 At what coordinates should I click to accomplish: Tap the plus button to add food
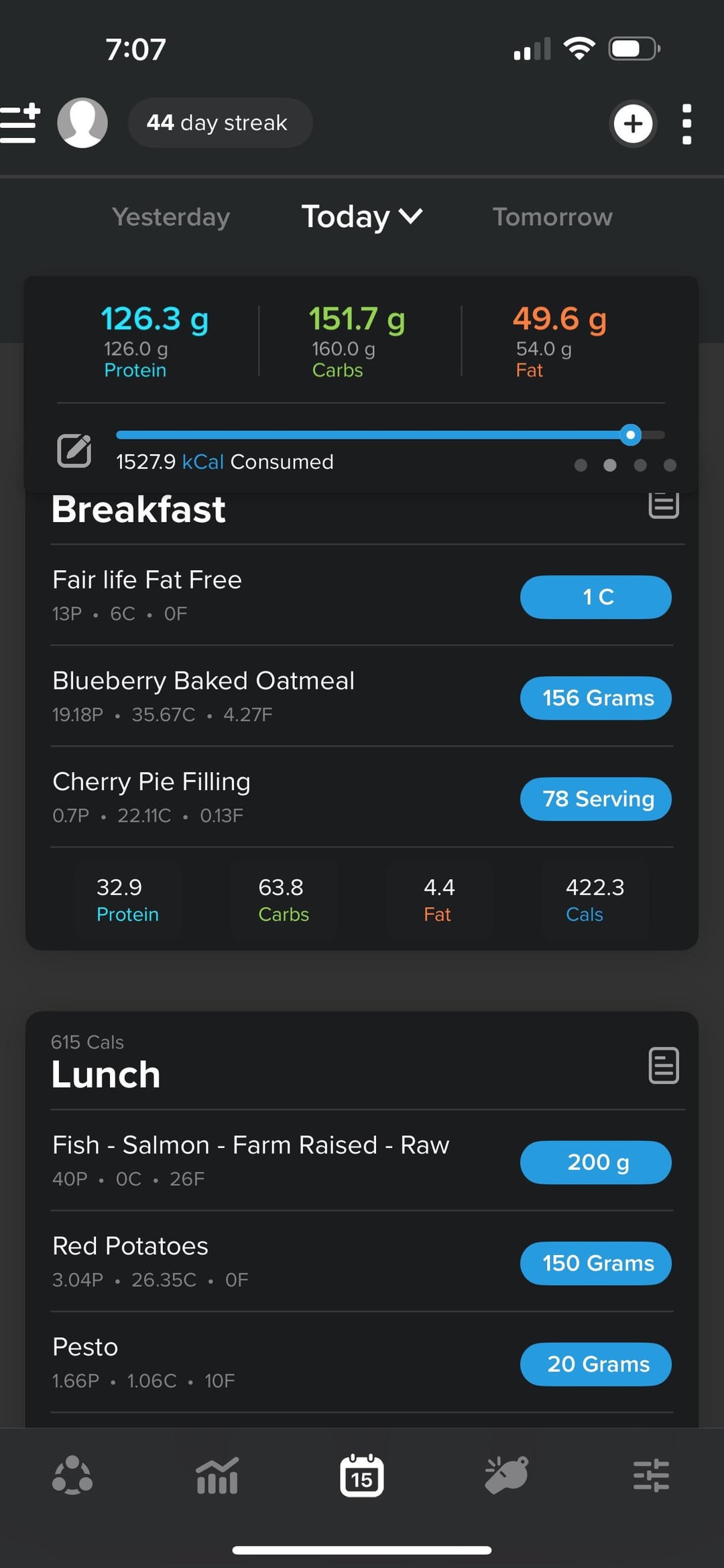[632, 123]
